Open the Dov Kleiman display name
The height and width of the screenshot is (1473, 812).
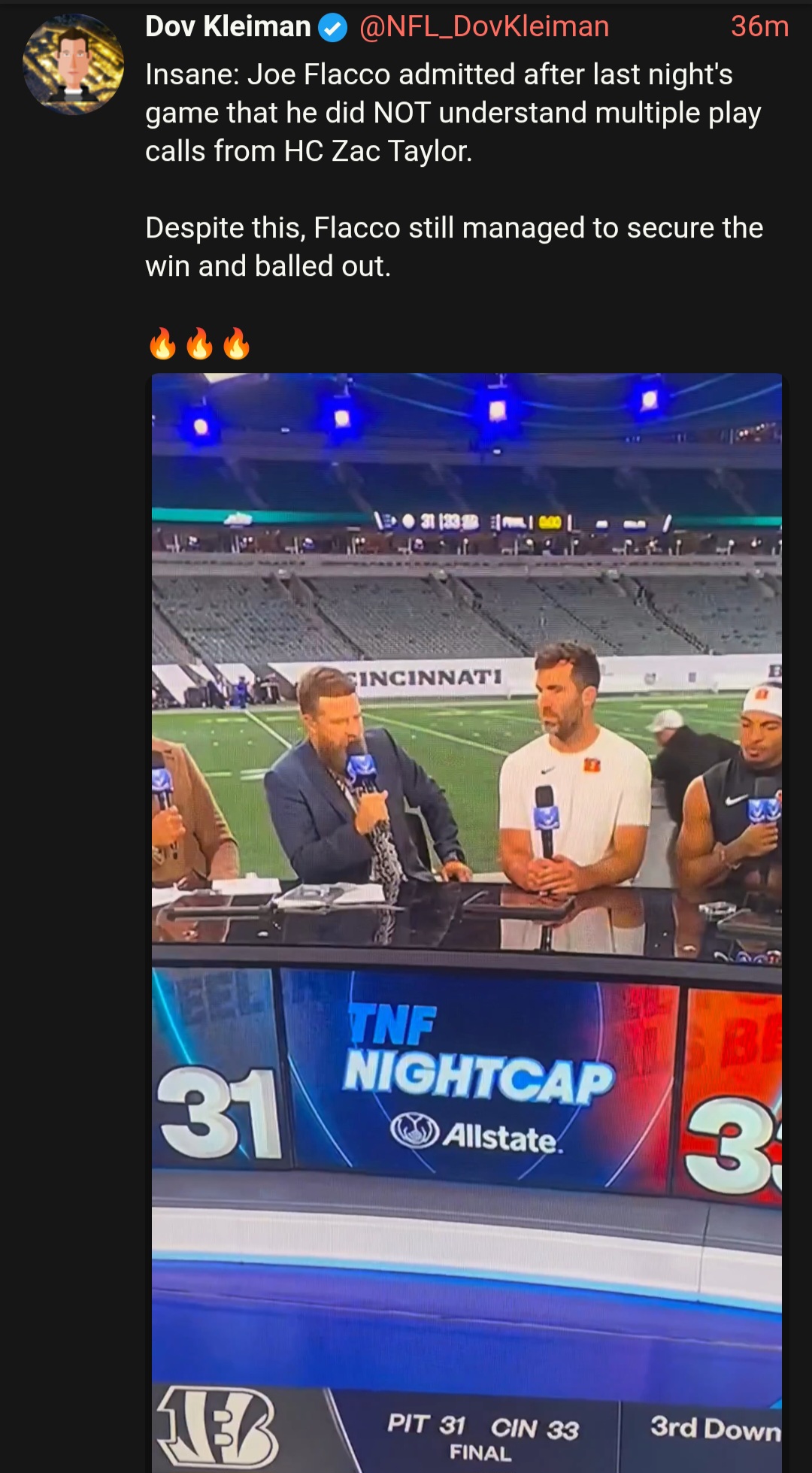coord(227,27)
